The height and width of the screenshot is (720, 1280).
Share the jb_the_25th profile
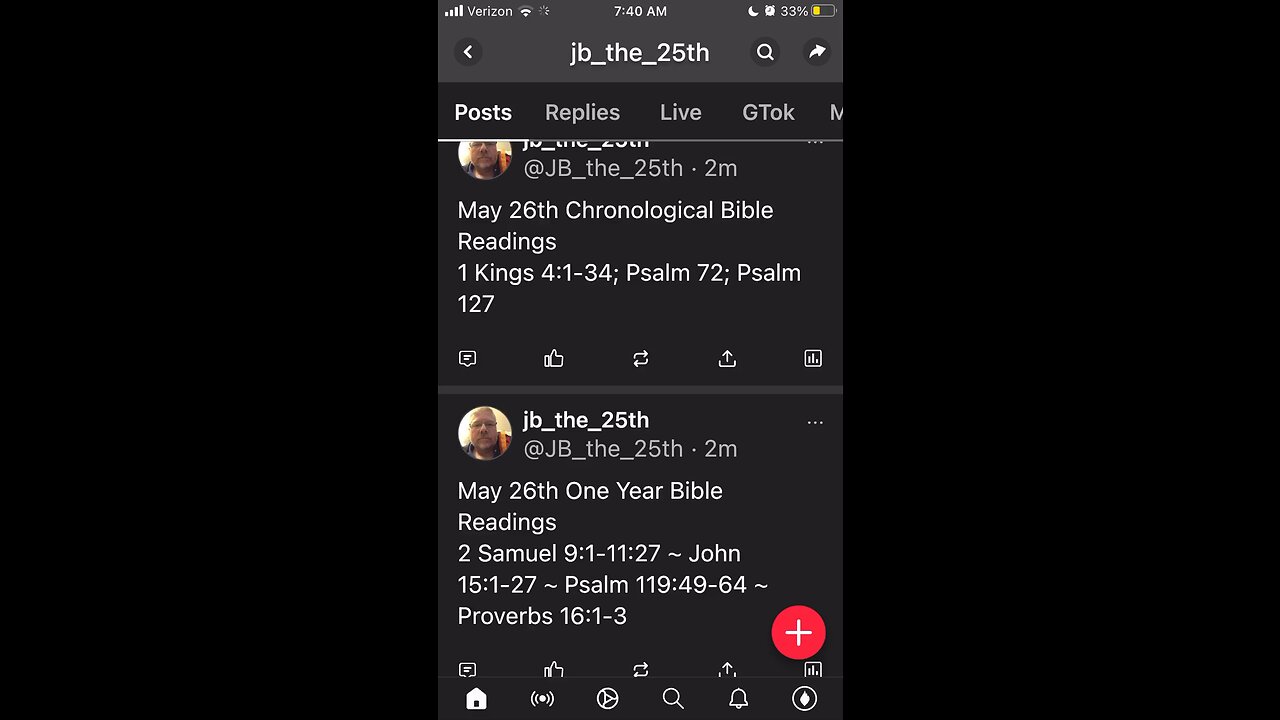pyautogui.click(x=817, y=52)
